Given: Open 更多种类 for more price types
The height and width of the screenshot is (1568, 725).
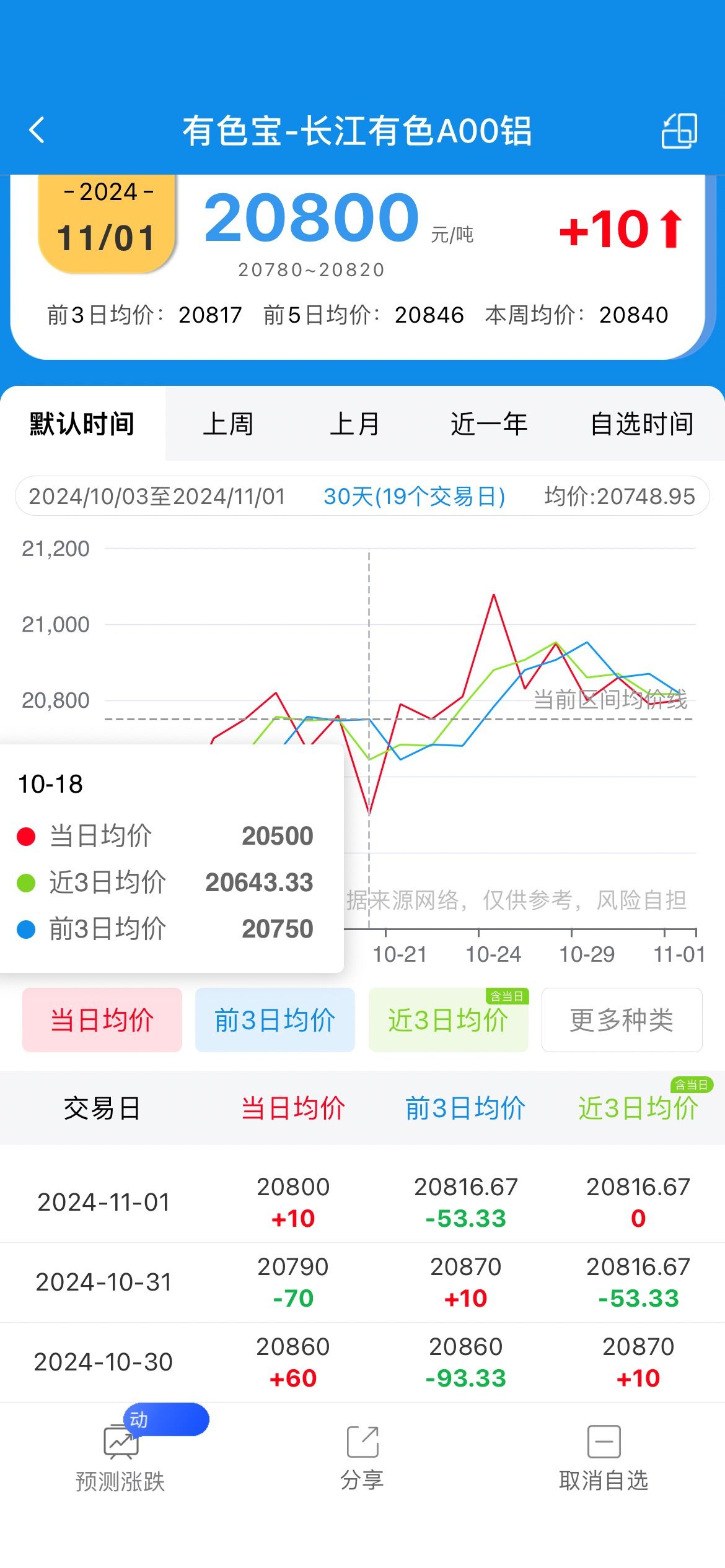Looking at the screenshot, I should pos(622,1020).
